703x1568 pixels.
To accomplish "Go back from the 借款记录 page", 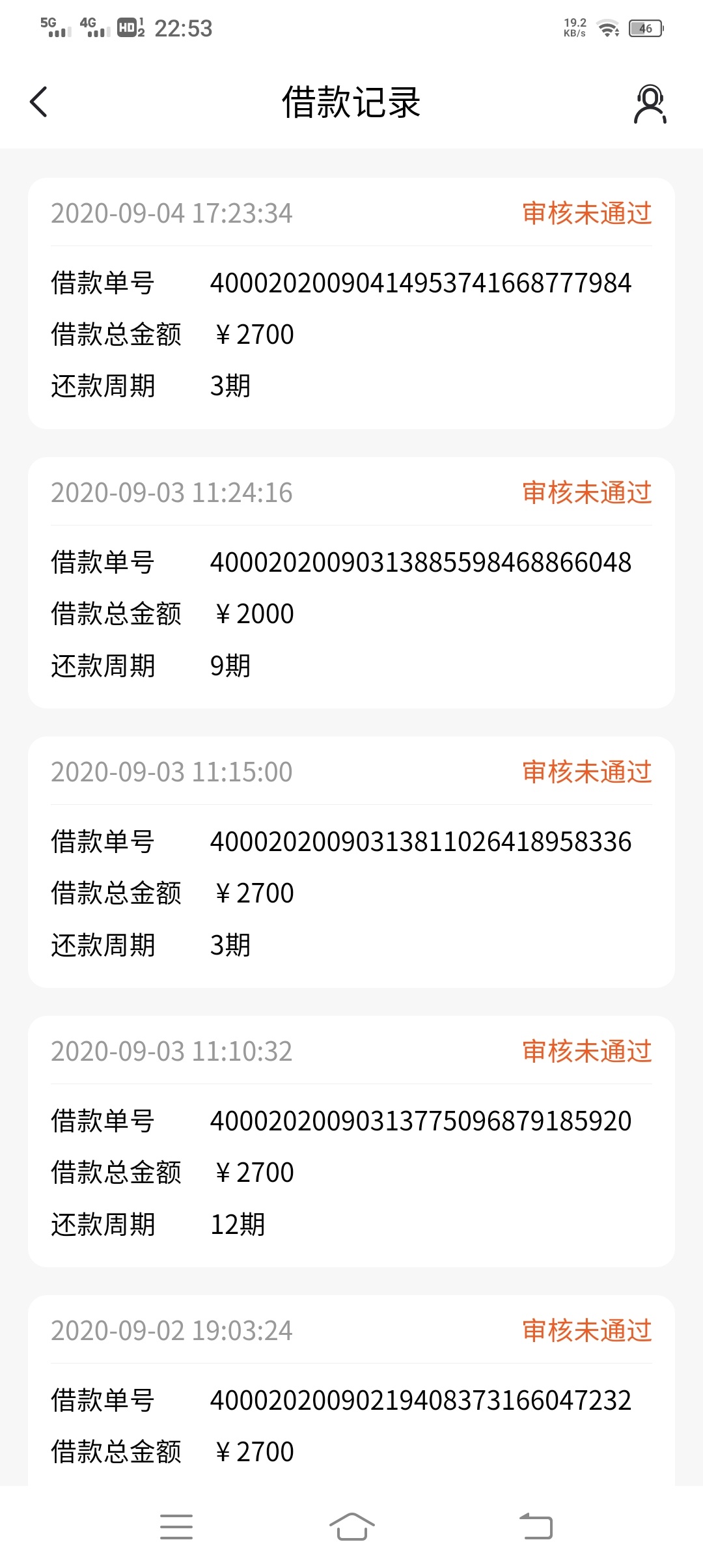I will point(39,102).
